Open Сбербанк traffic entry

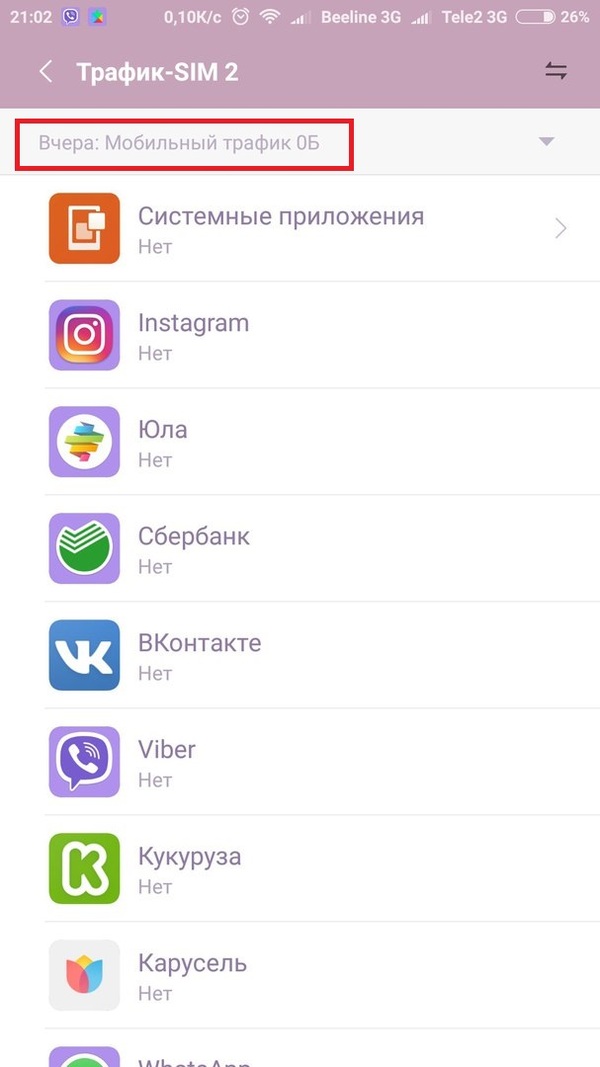[x=300, y=549]
